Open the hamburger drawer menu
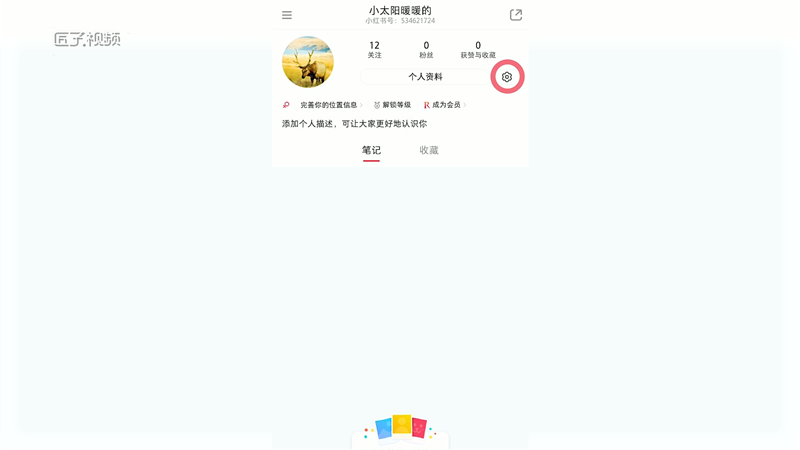The width and height of the screenshot is (800, 450). 287,15
